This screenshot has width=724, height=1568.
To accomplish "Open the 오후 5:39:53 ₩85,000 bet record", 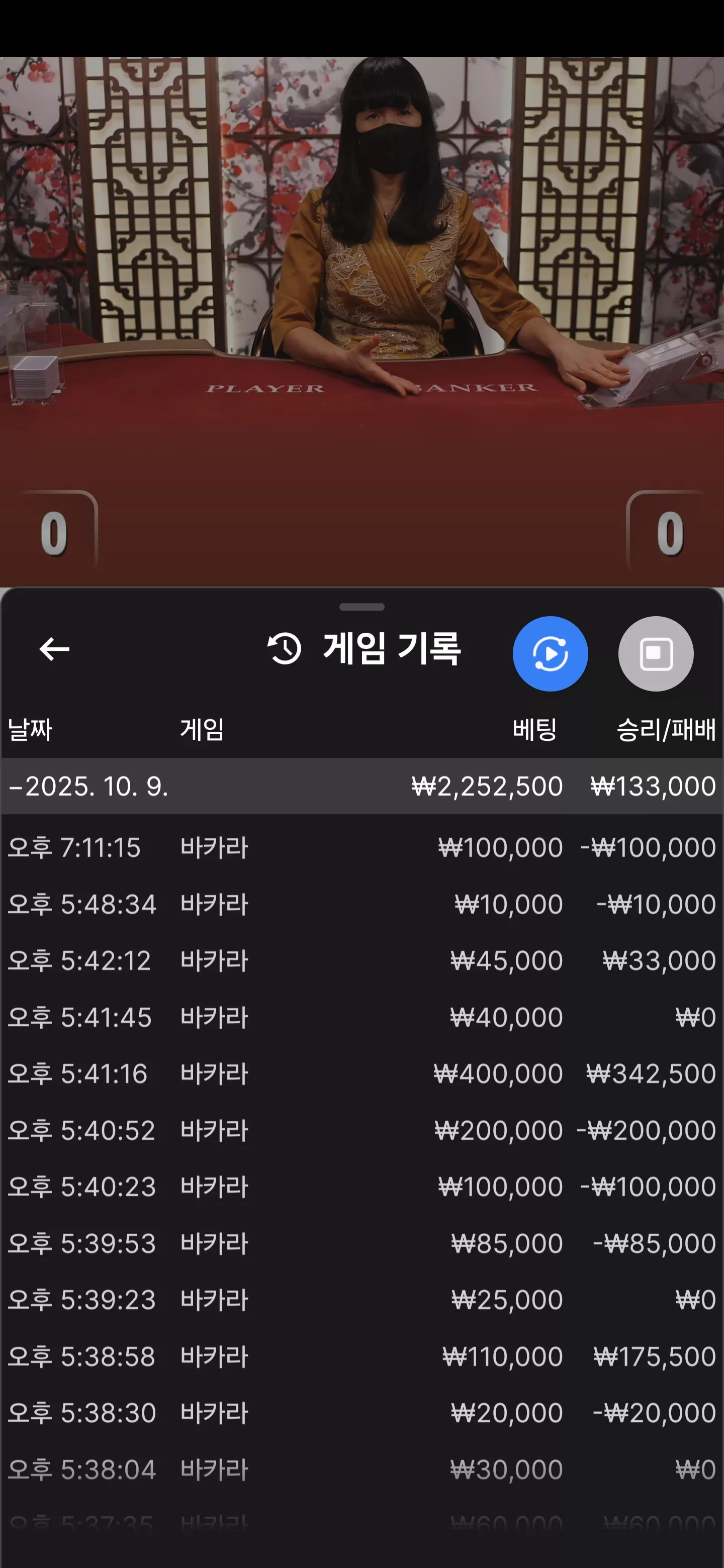I will pyautogui.click(x=361, y=1243).
